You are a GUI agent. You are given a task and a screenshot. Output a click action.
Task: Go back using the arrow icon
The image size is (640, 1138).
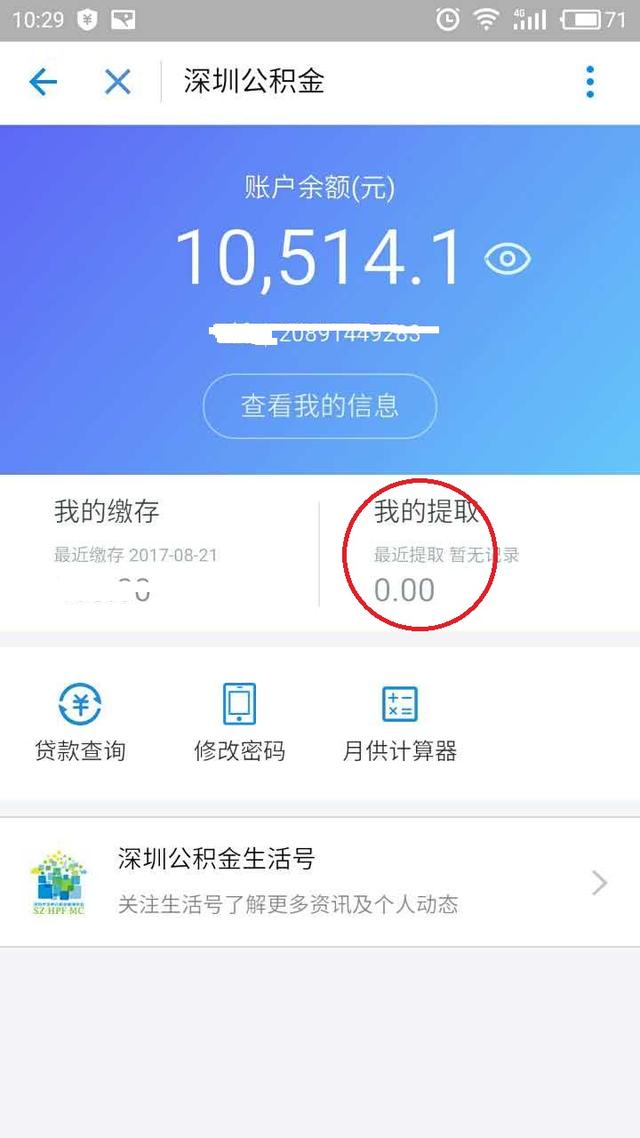click(43, 82)
